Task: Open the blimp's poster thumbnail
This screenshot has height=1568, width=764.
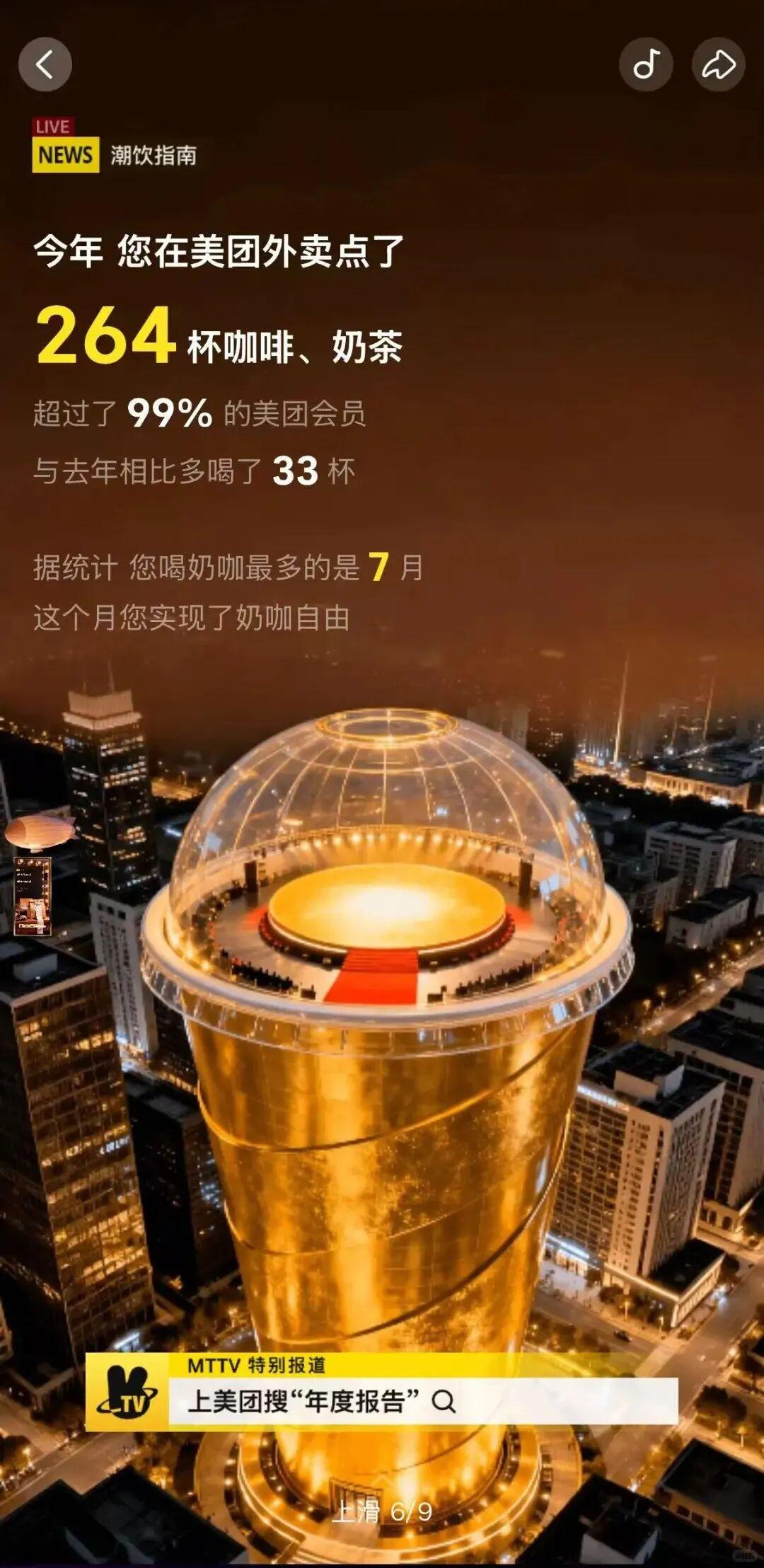Action: [33, 897]
